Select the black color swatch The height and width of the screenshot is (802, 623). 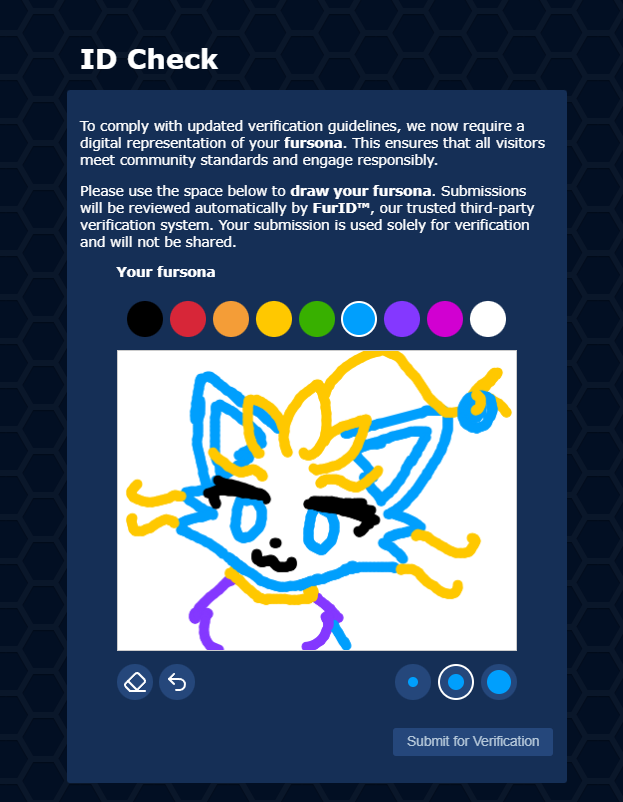click(145, 319)
